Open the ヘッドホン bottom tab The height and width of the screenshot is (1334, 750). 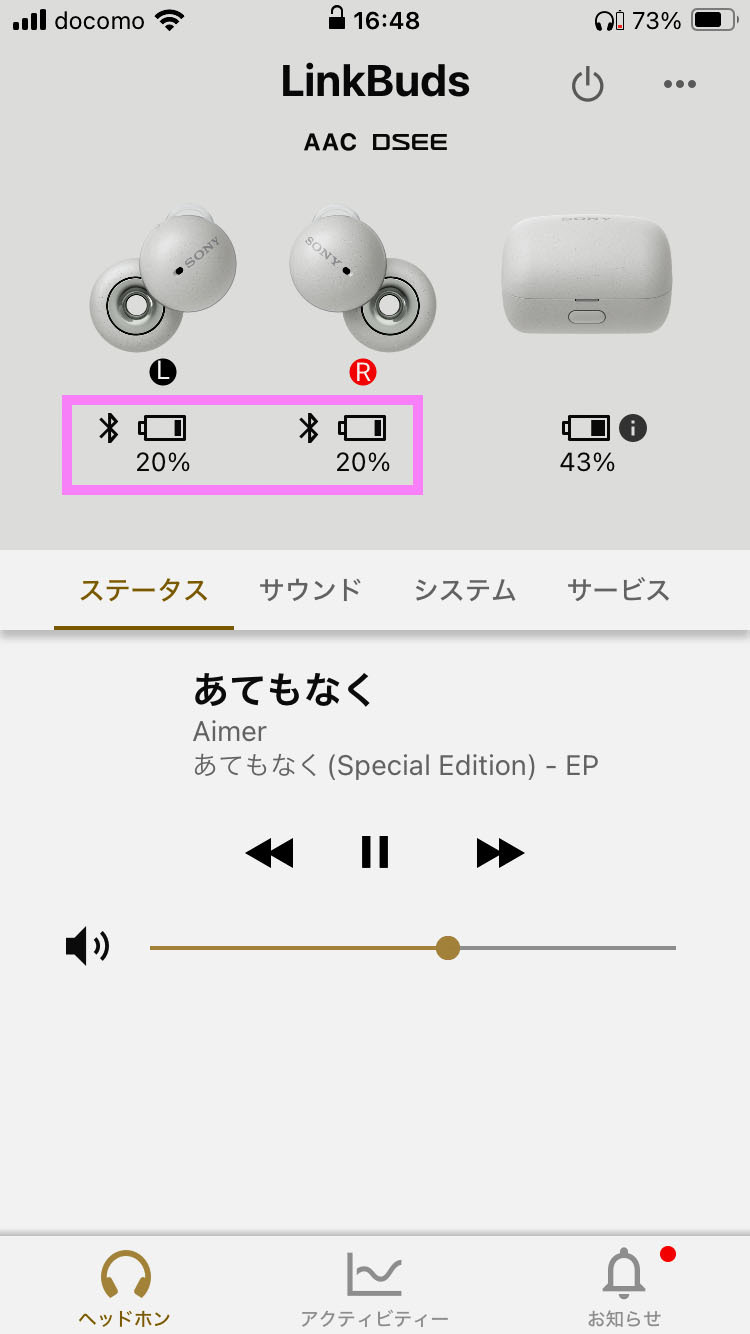point(125,1288)
